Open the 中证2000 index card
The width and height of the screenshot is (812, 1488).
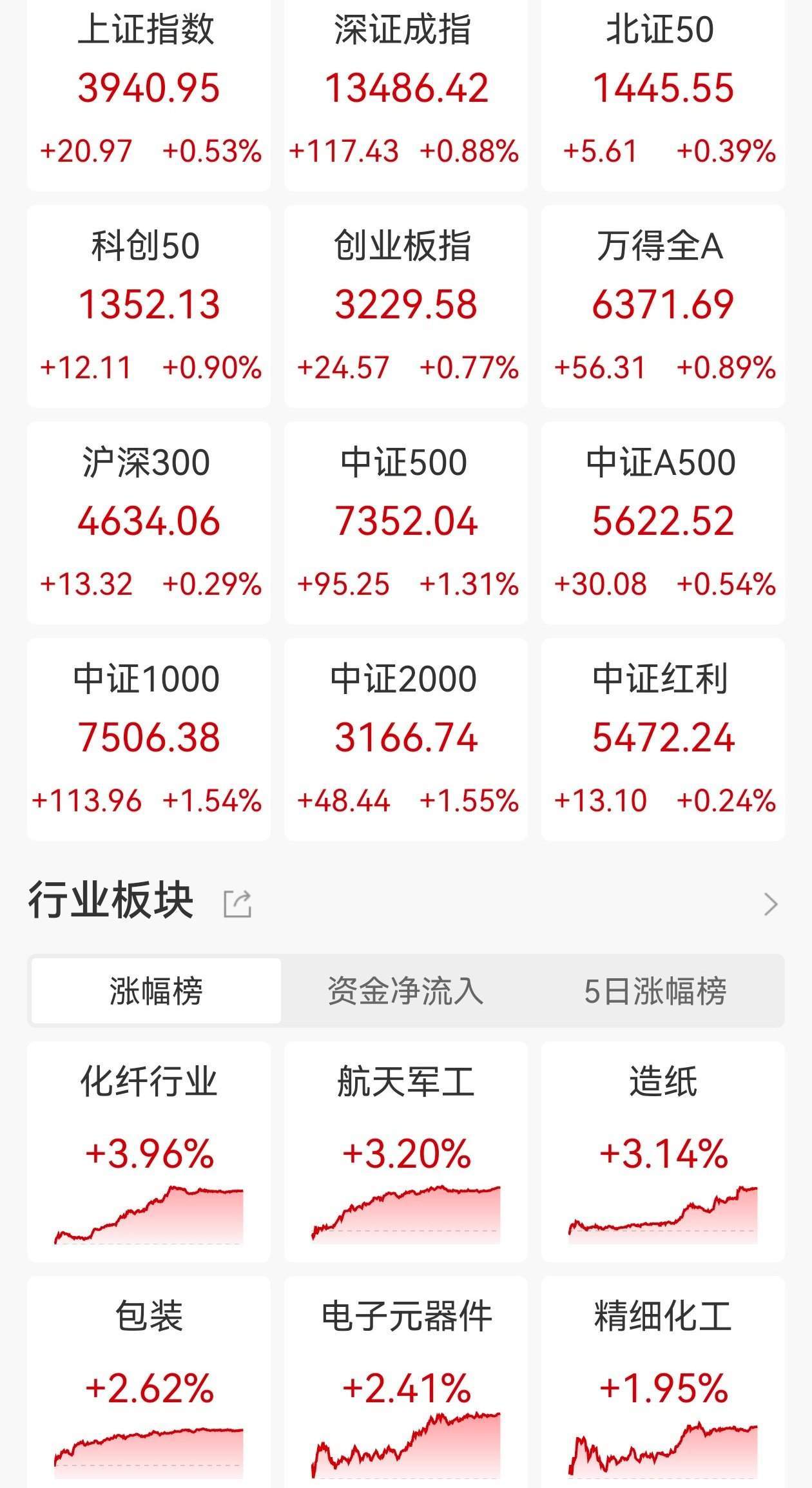coord(405,739)
